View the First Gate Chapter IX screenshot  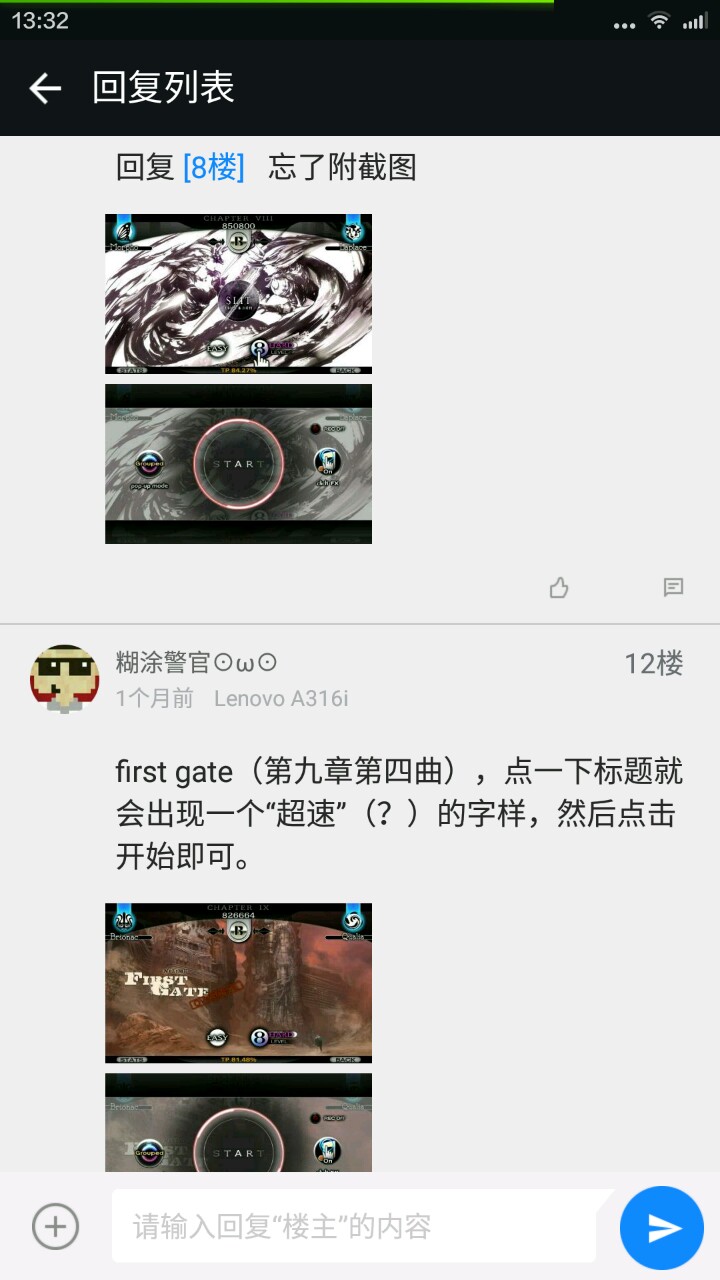(x=238, y=983)
